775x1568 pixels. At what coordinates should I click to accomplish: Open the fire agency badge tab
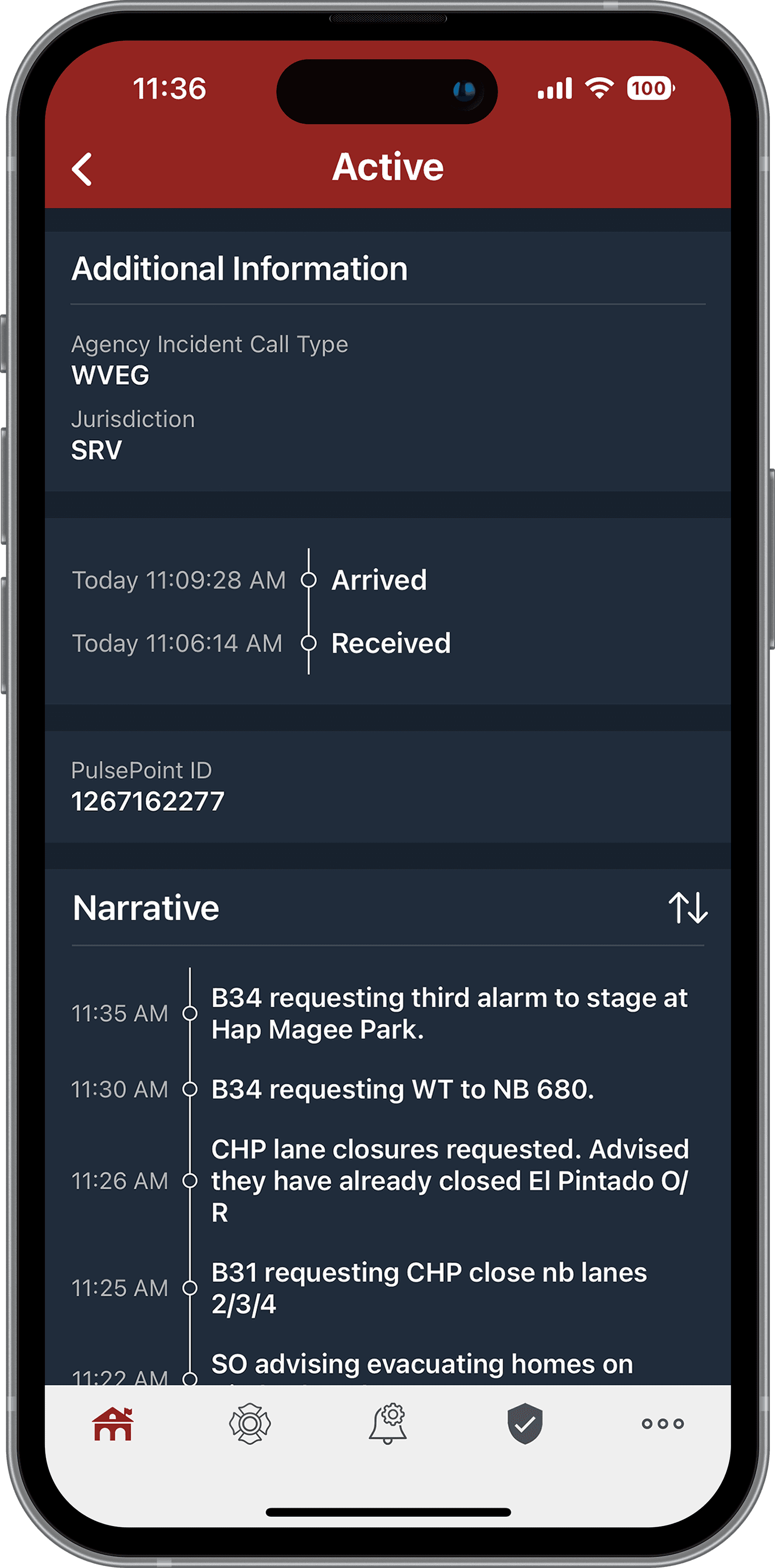pos(250,1423)
